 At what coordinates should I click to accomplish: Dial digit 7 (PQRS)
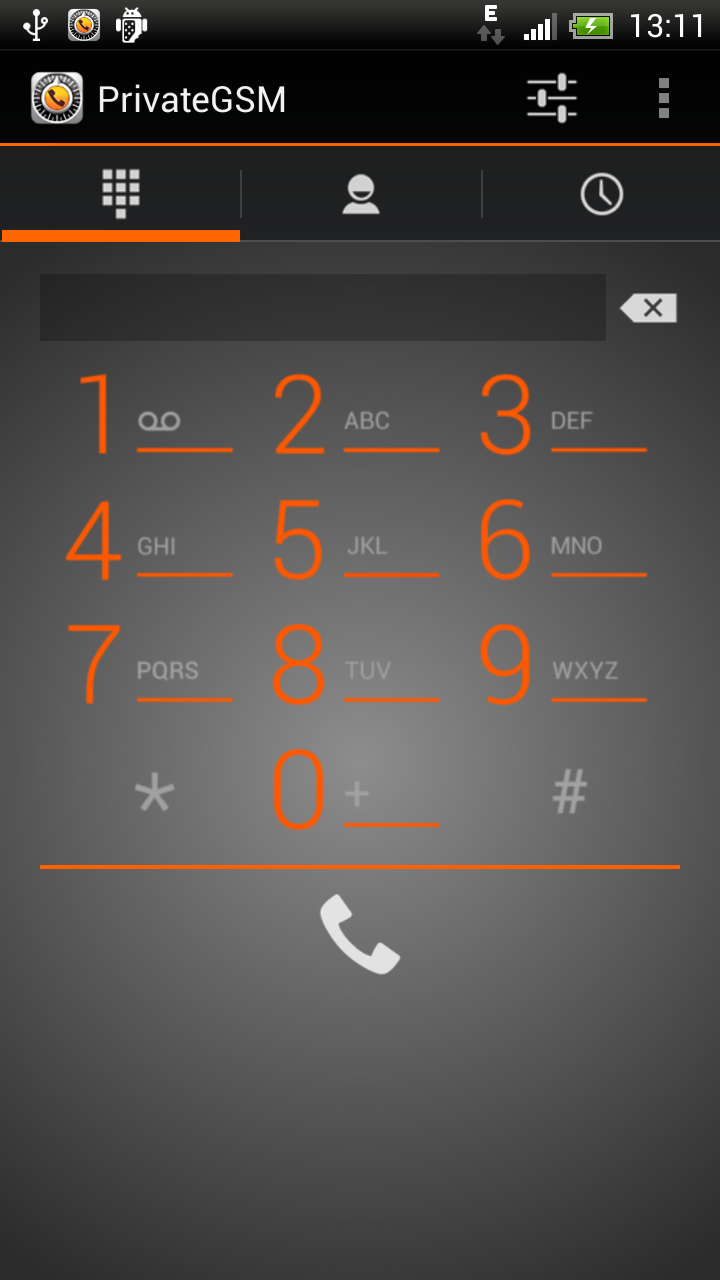(150, 666)
